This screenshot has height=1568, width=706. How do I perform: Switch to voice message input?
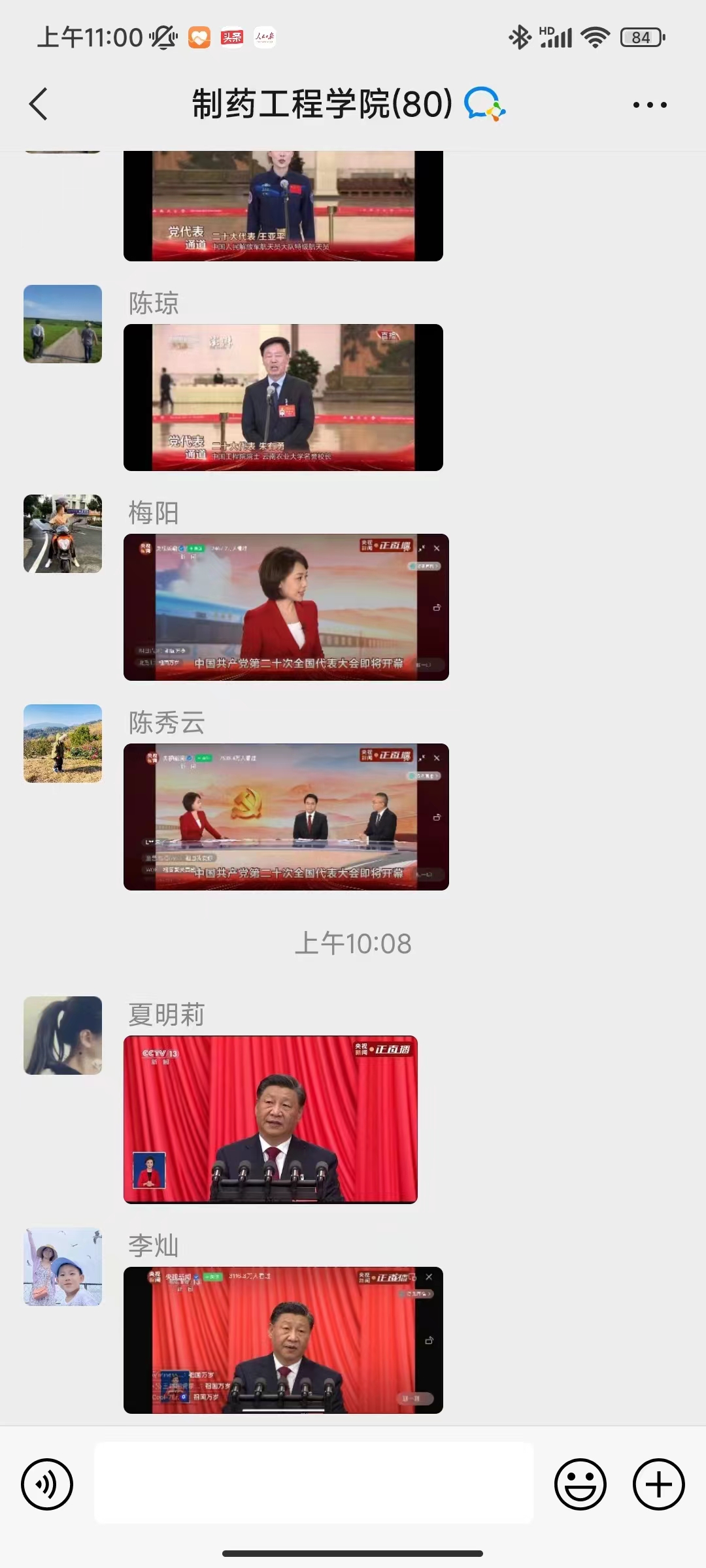(x=47, y=1484)
